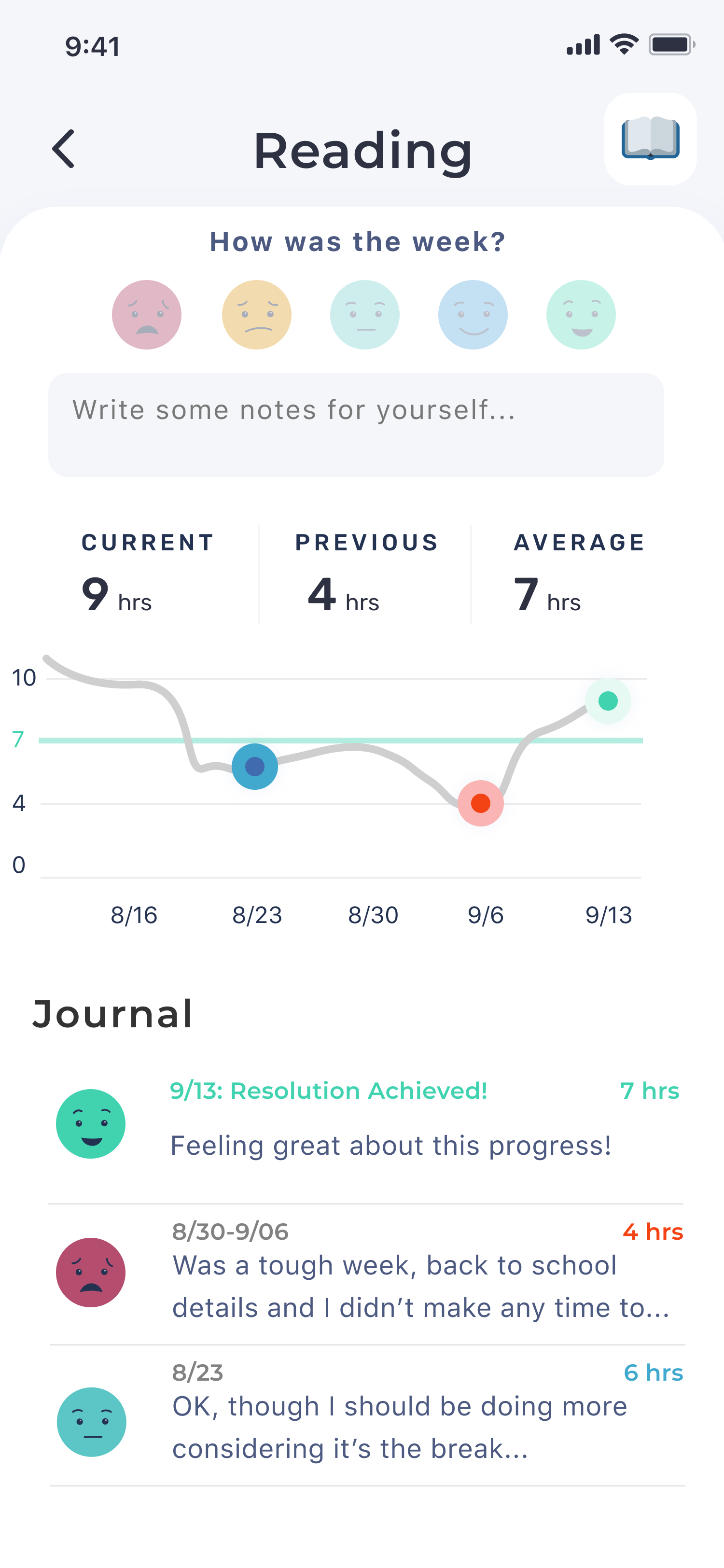
Task: Focus the notes for yourself field
Action: [x=356, y=424]
